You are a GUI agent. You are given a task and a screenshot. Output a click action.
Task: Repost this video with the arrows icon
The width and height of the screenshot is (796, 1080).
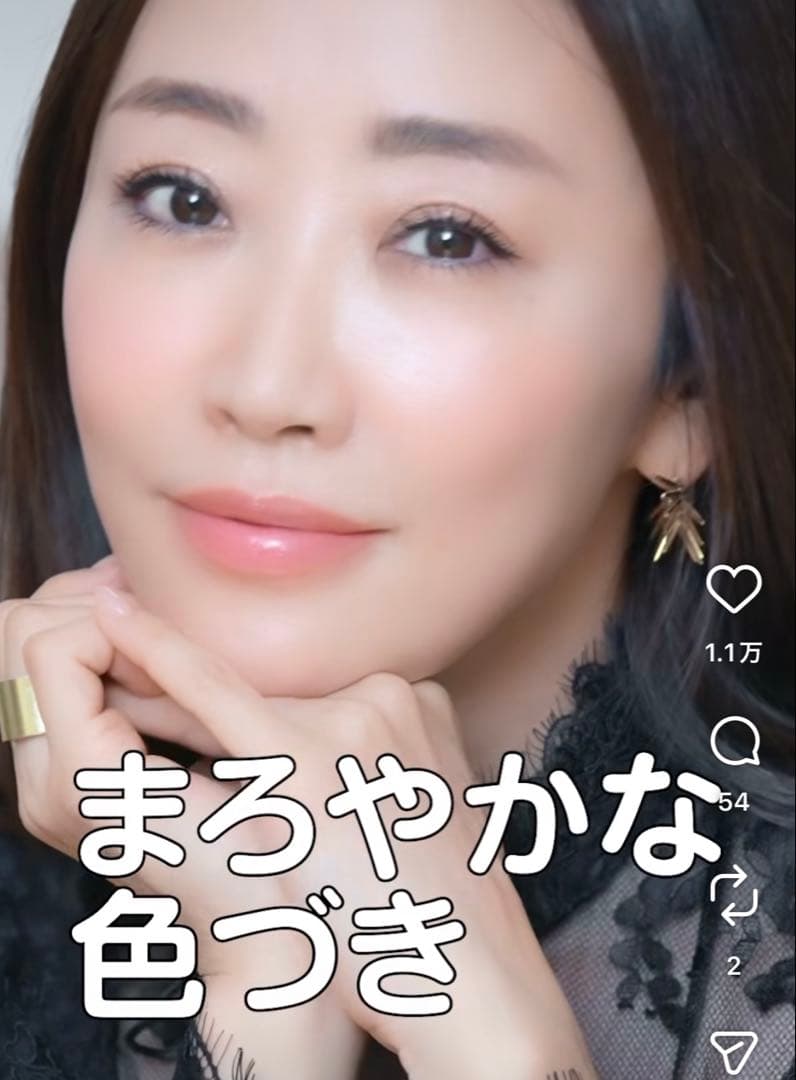point(734,897)
